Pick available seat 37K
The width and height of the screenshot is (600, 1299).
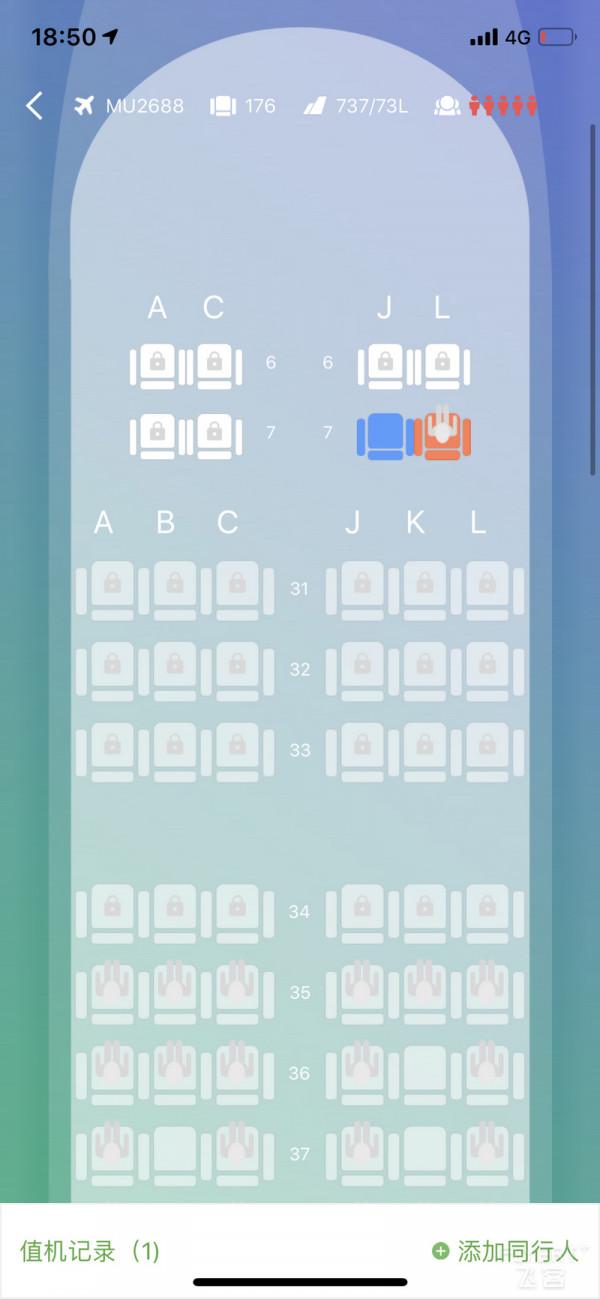[424, 1153]
